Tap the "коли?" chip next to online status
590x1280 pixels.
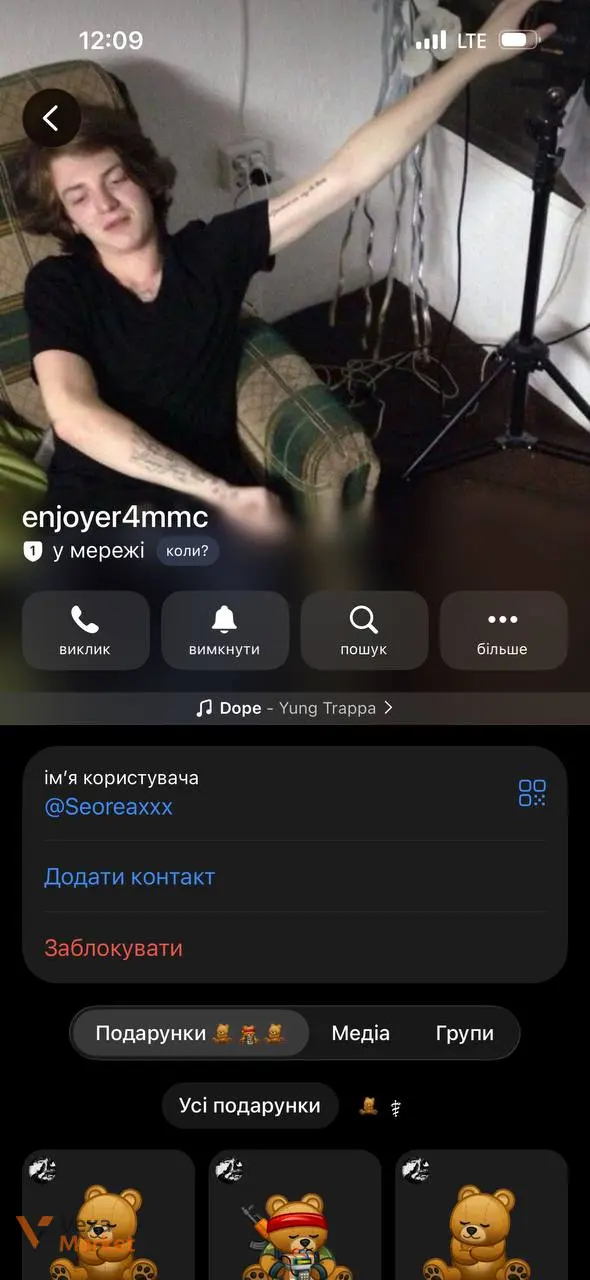click(x=188, y=551)
